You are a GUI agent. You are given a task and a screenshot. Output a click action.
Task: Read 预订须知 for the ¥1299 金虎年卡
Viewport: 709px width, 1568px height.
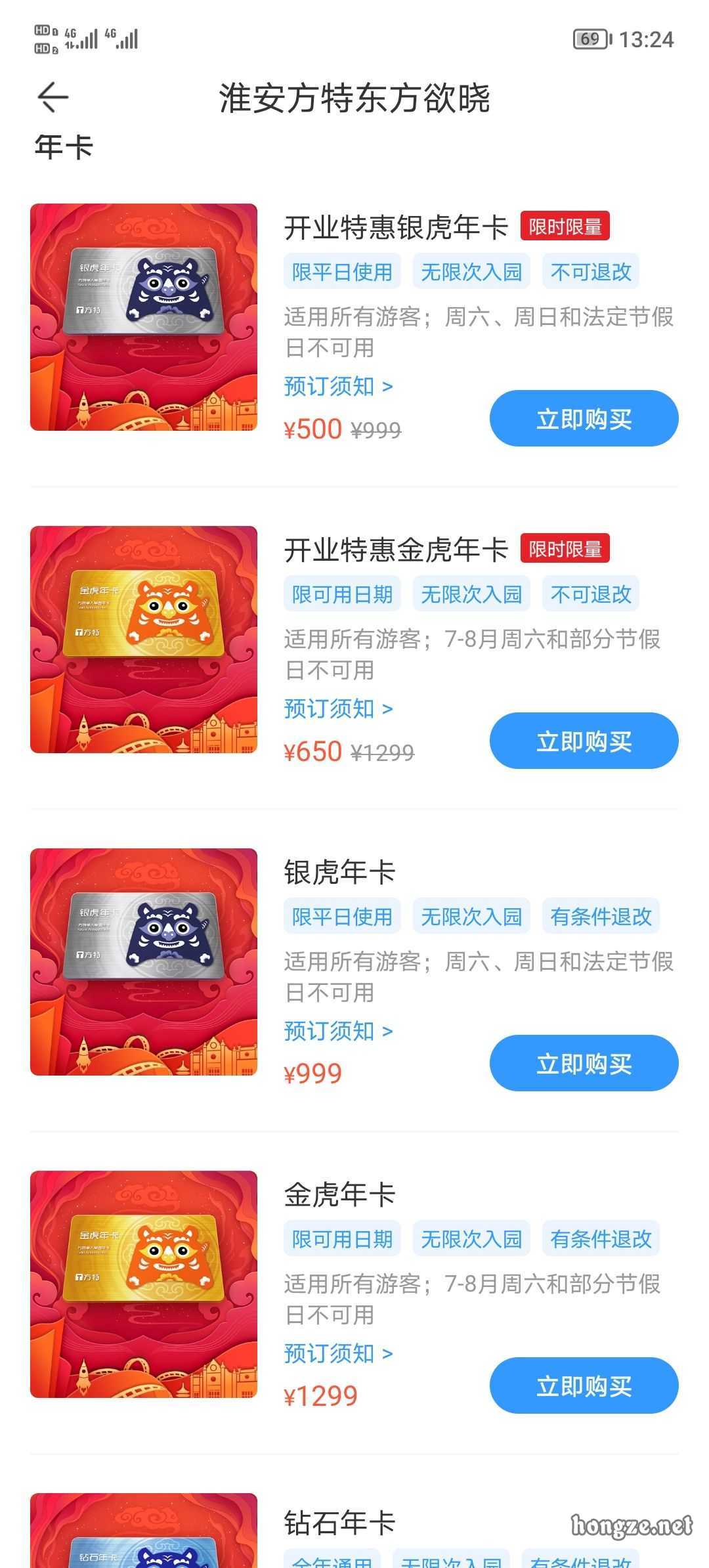tap(338, 1353)
